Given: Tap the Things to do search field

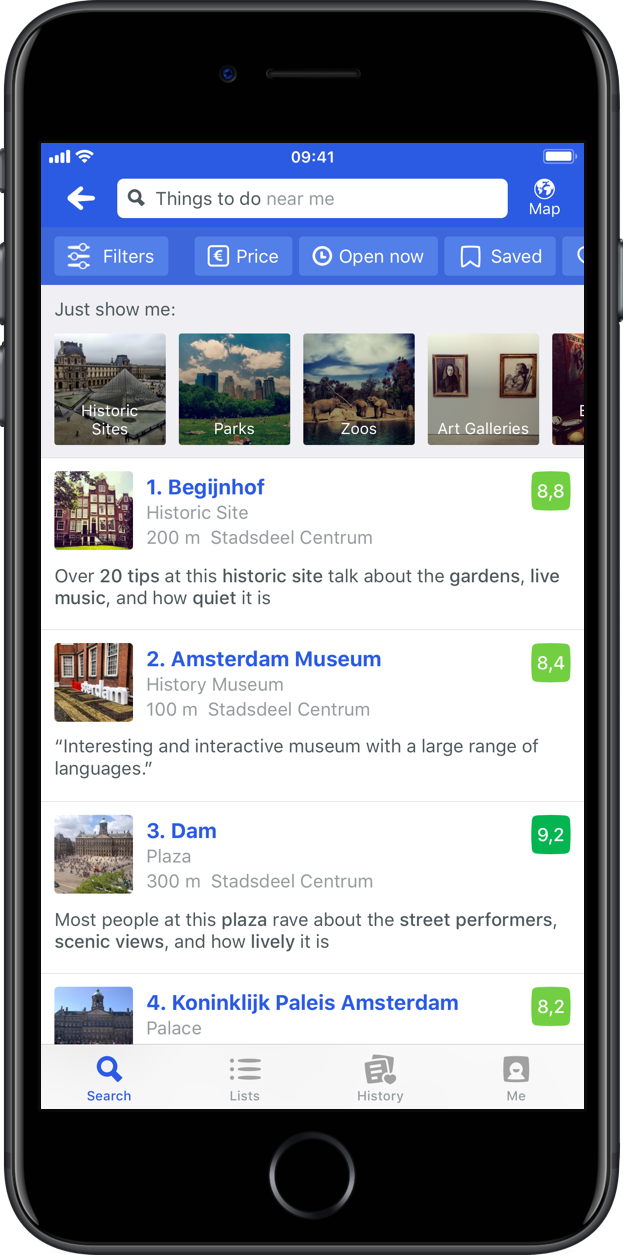Looking at the screenshot, I should click(x=312, y=198).
